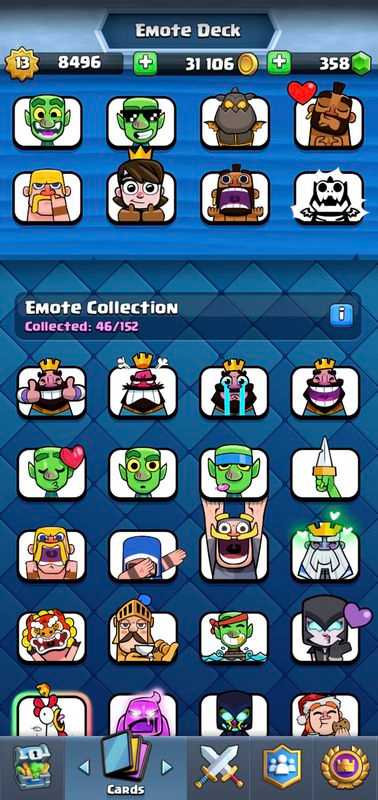
Task: Select the skeleton dragon emote in deck
Action: click(330, 198)
